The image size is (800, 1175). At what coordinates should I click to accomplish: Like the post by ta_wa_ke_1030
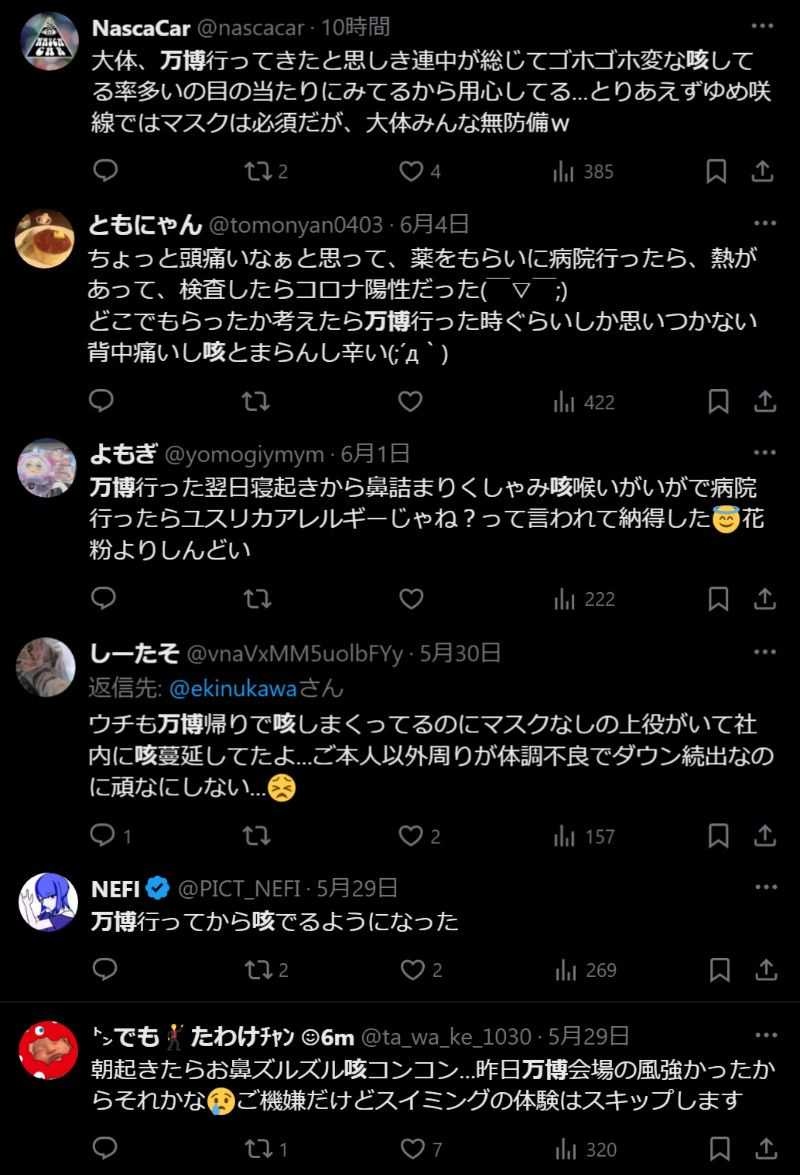[411, 1149]
